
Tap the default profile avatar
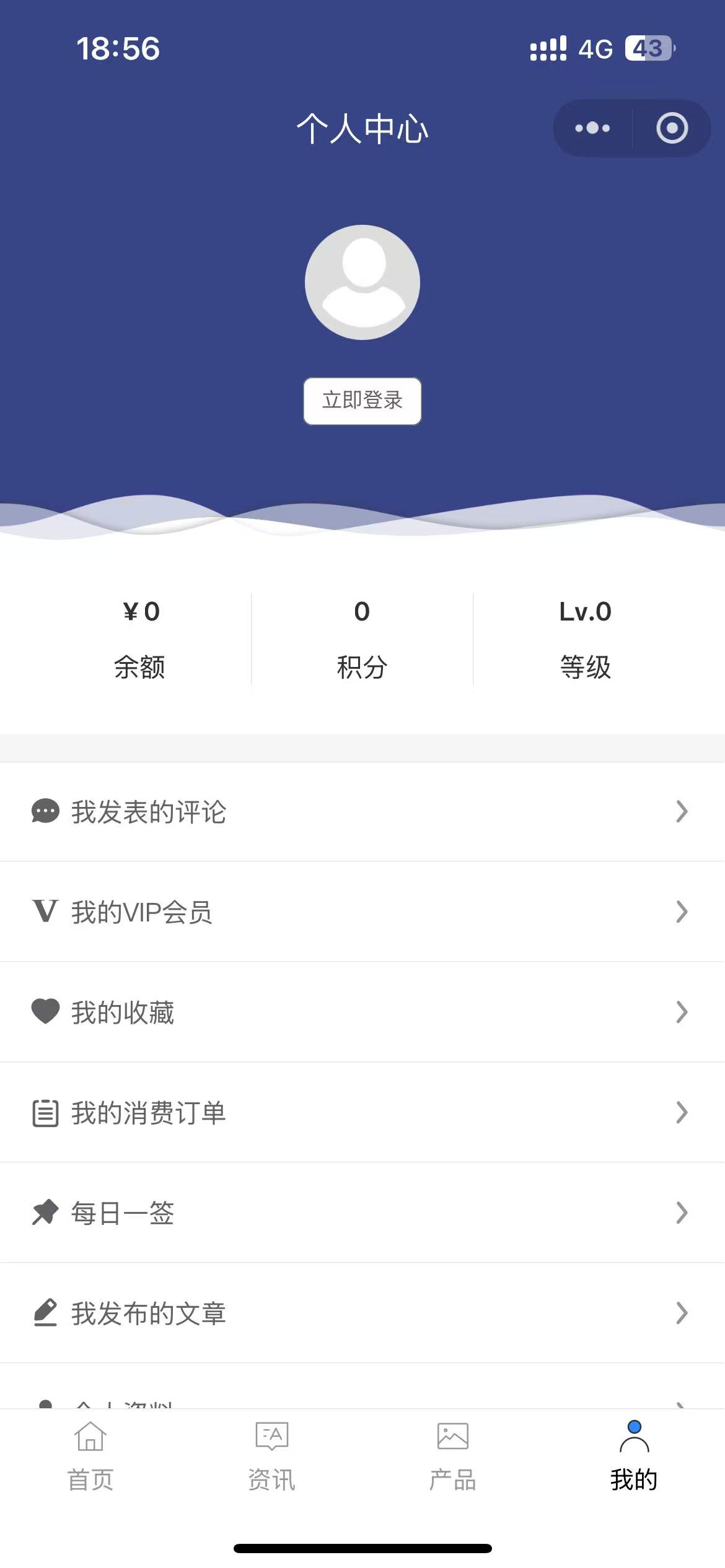362,282
